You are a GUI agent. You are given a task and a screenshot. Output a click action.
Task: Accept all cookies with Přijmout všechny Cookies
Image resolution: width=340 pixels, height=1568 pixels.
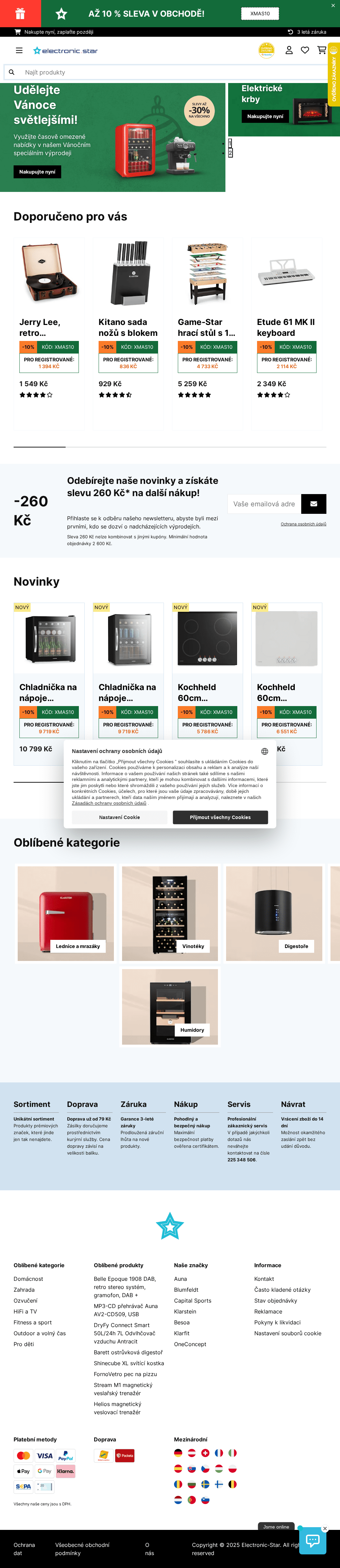220,817
